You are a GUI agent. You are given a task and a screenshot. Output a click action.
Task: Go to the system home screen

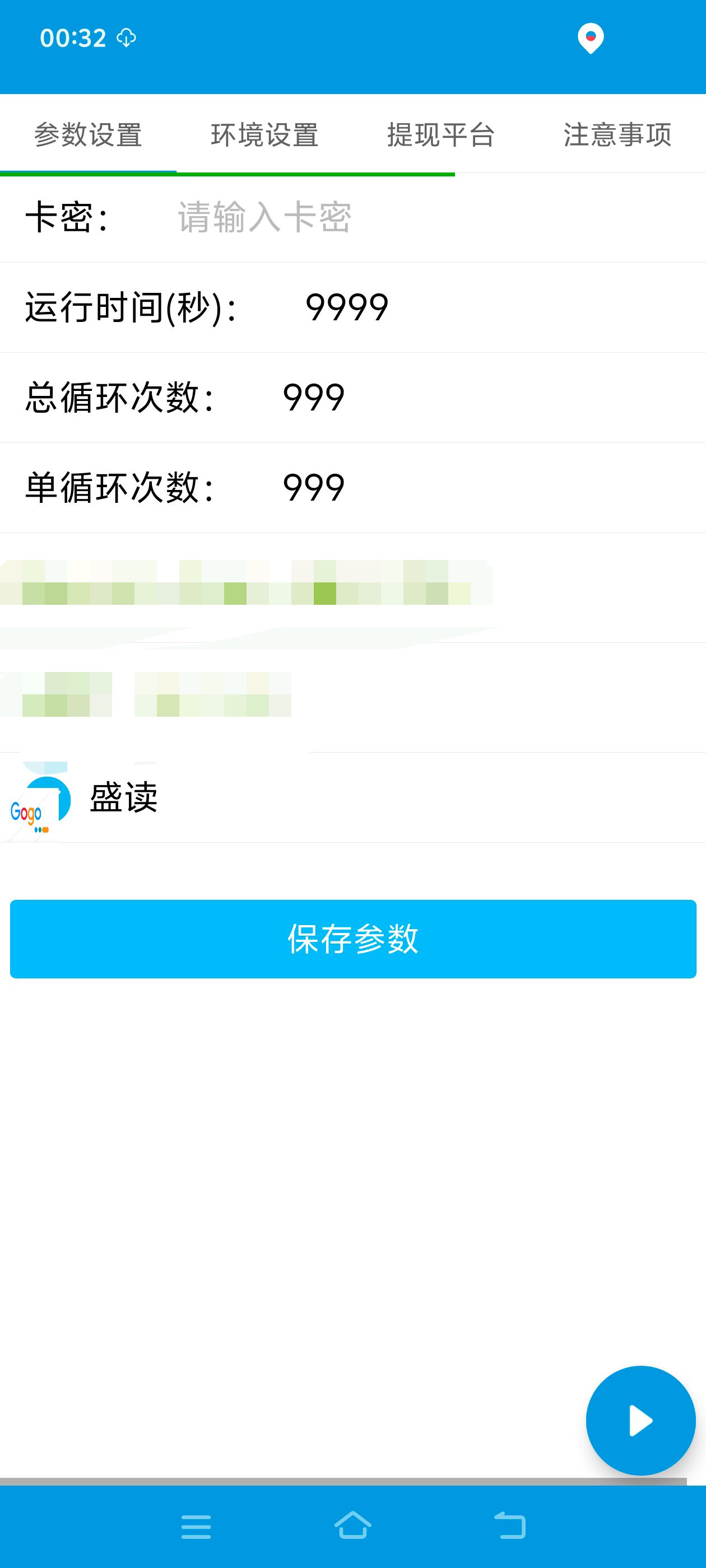352,1526
